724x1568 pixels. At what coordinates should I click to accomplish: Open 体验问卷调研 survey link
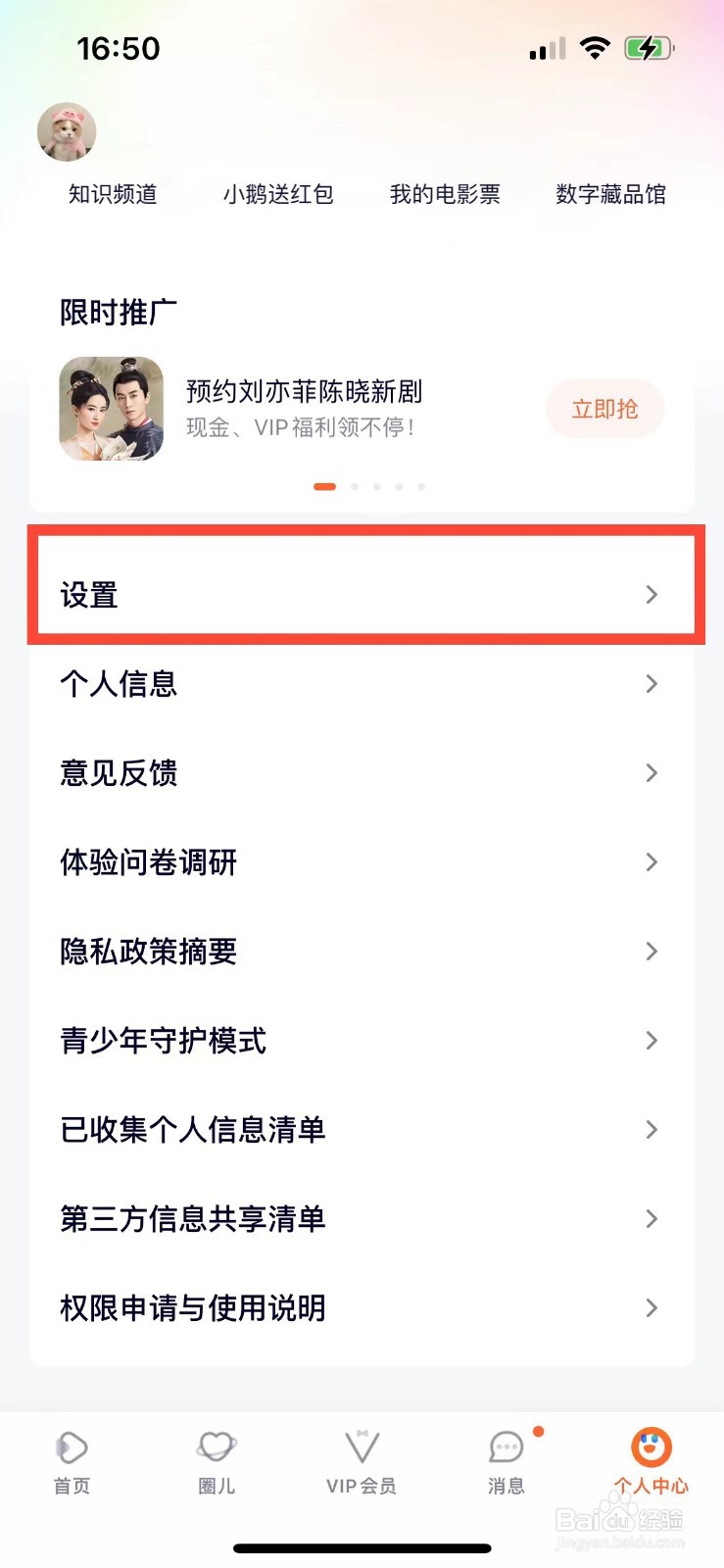pyautogui.click(x=147, y=862)
